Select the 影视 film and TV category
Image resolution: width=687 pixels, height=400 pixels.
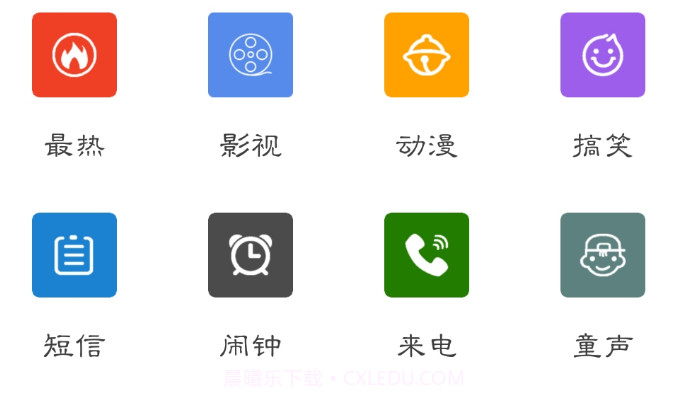pyautogui.click(x=250, y=55)
